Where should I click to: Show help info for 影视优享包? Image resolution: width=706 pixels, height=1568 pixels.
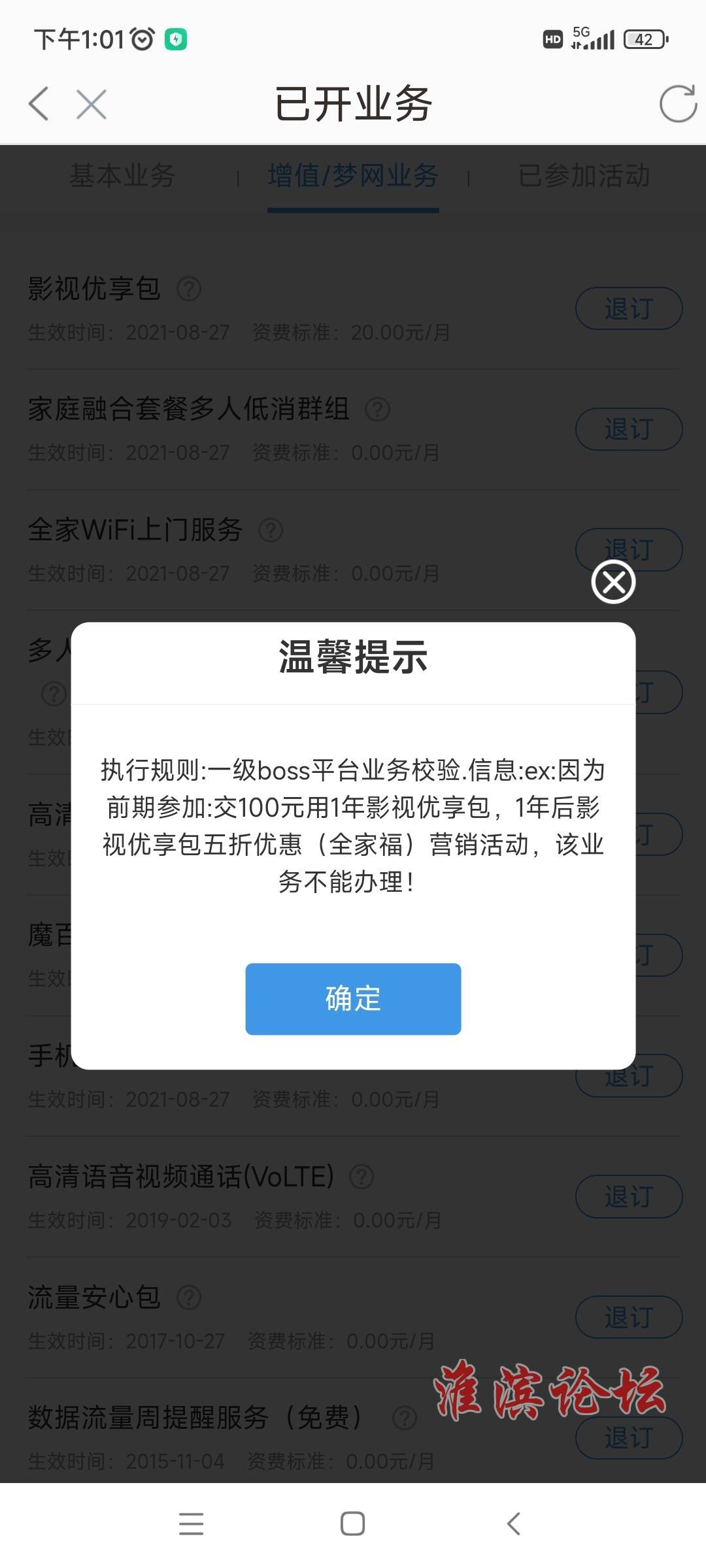[189, 289]
